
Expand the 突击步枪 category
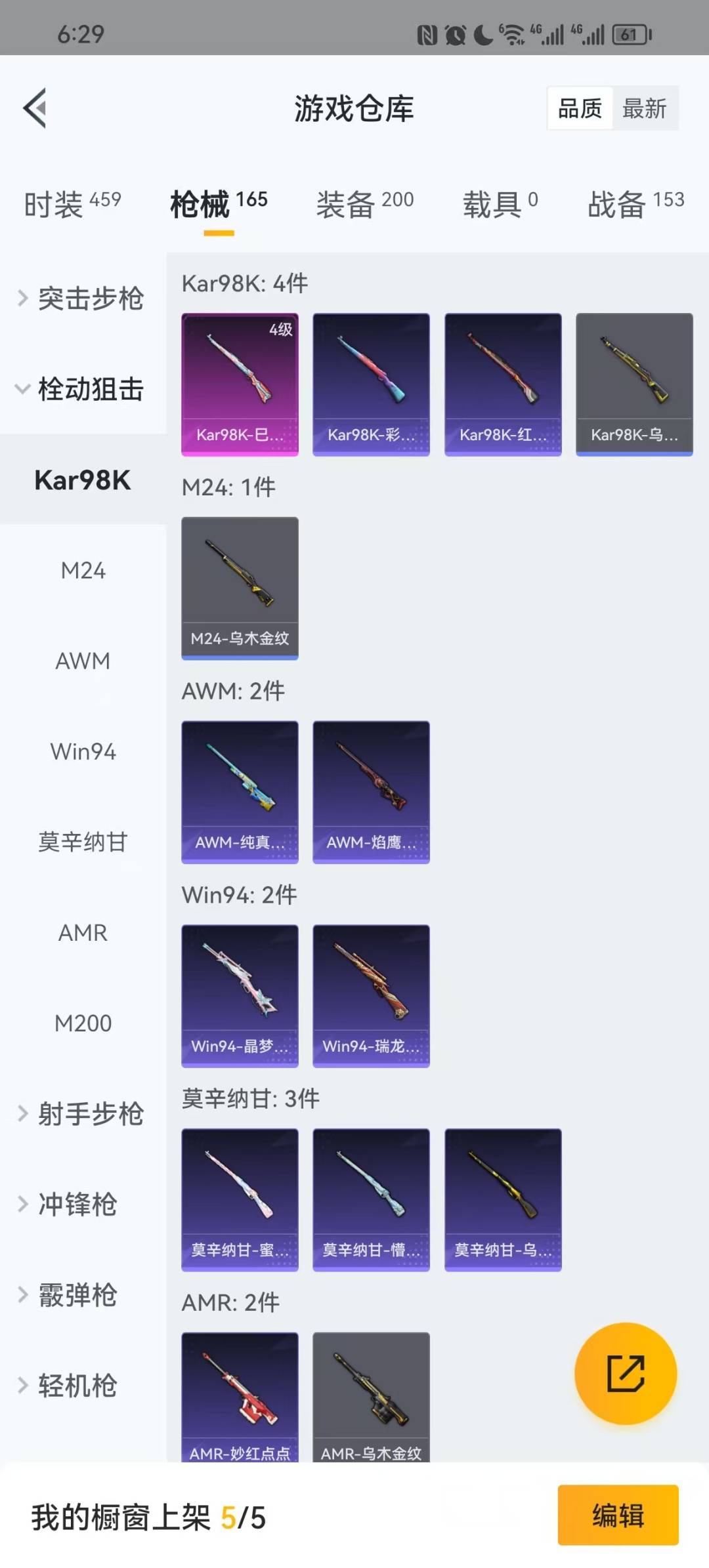point(82,299)
